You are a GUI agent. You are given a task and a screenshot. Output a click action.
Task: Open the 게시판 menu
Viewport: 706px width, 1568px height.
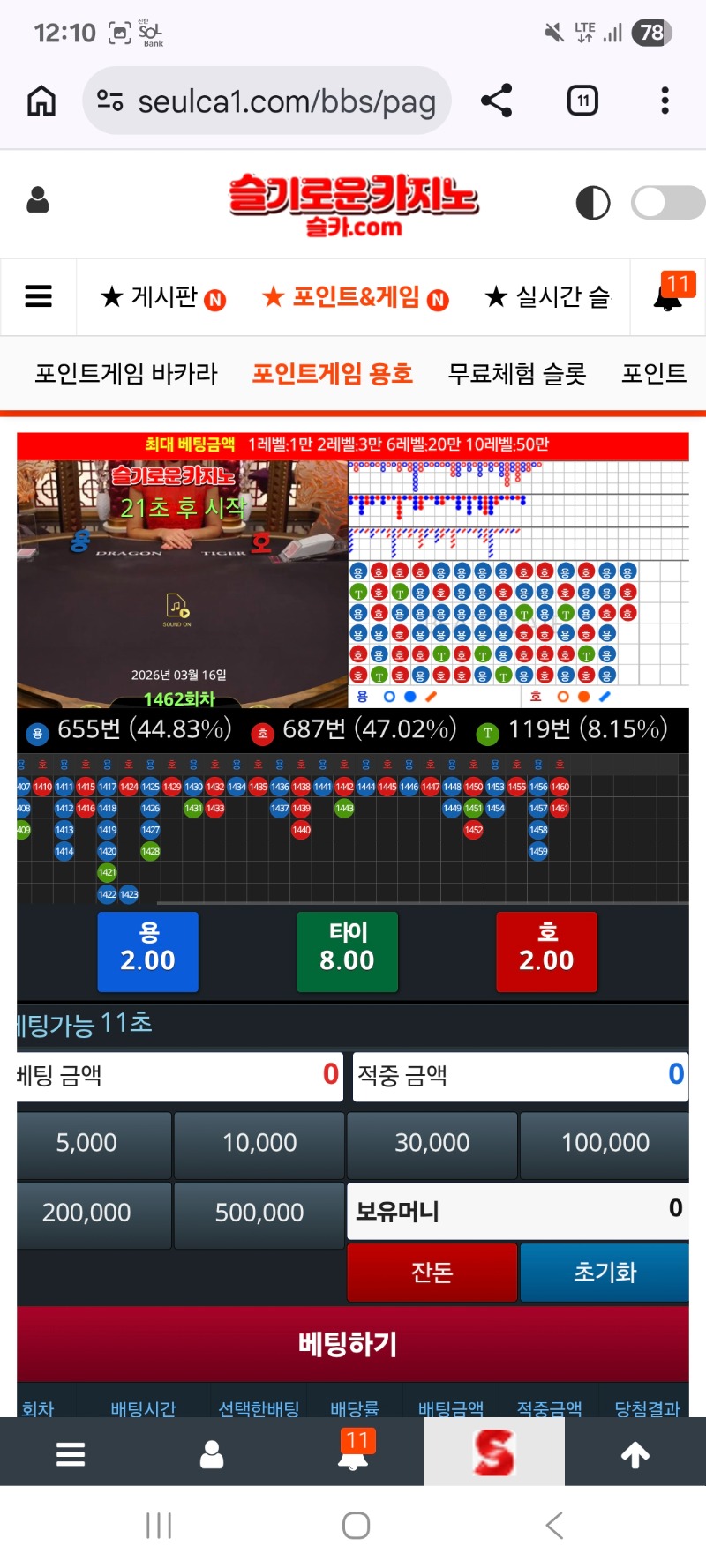tap(163, 297)
